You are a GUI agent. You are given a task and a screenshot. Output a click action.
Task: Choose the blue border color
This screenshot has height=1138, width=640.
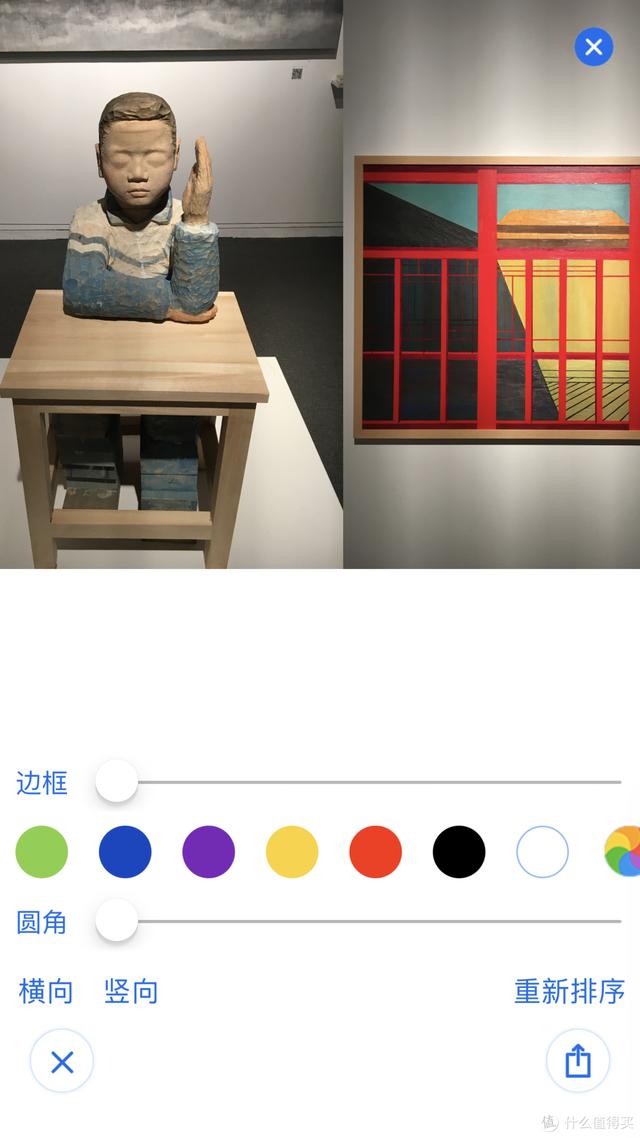coord(125,851)
